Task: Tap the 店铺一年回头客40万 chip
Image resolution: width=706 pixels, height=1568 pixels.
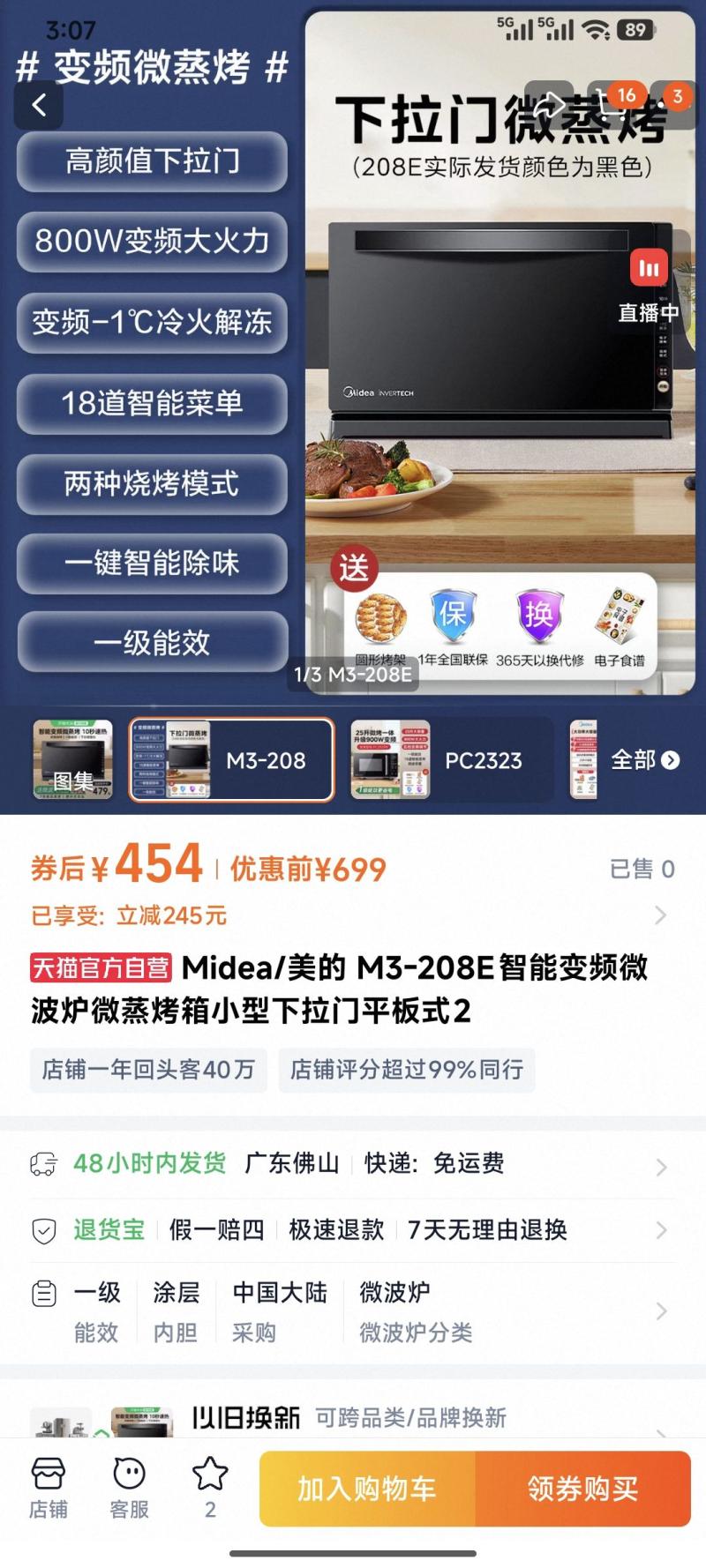Action: pos(148,1070)
